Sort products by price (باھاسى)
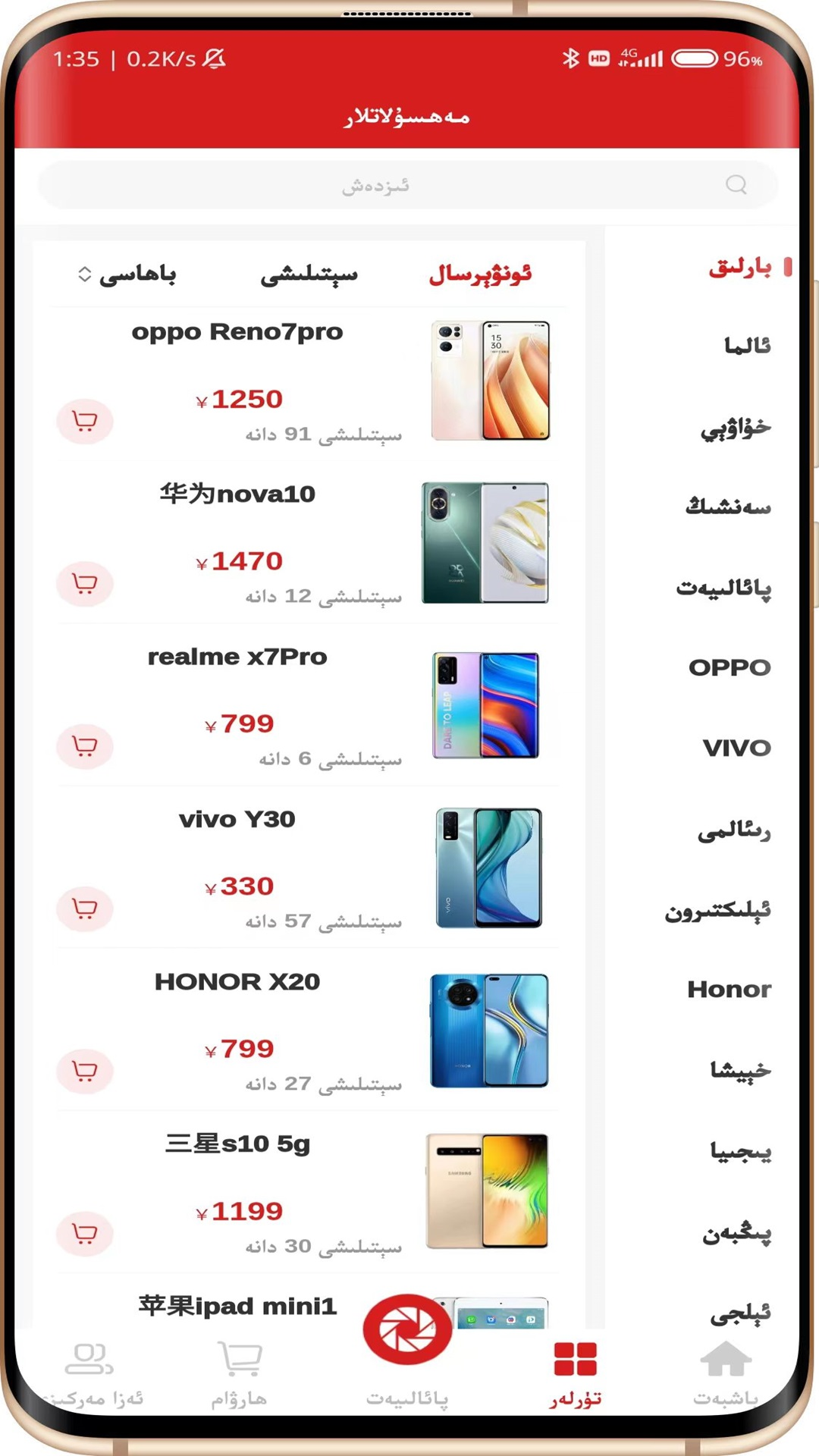 (x=127, y=275)
